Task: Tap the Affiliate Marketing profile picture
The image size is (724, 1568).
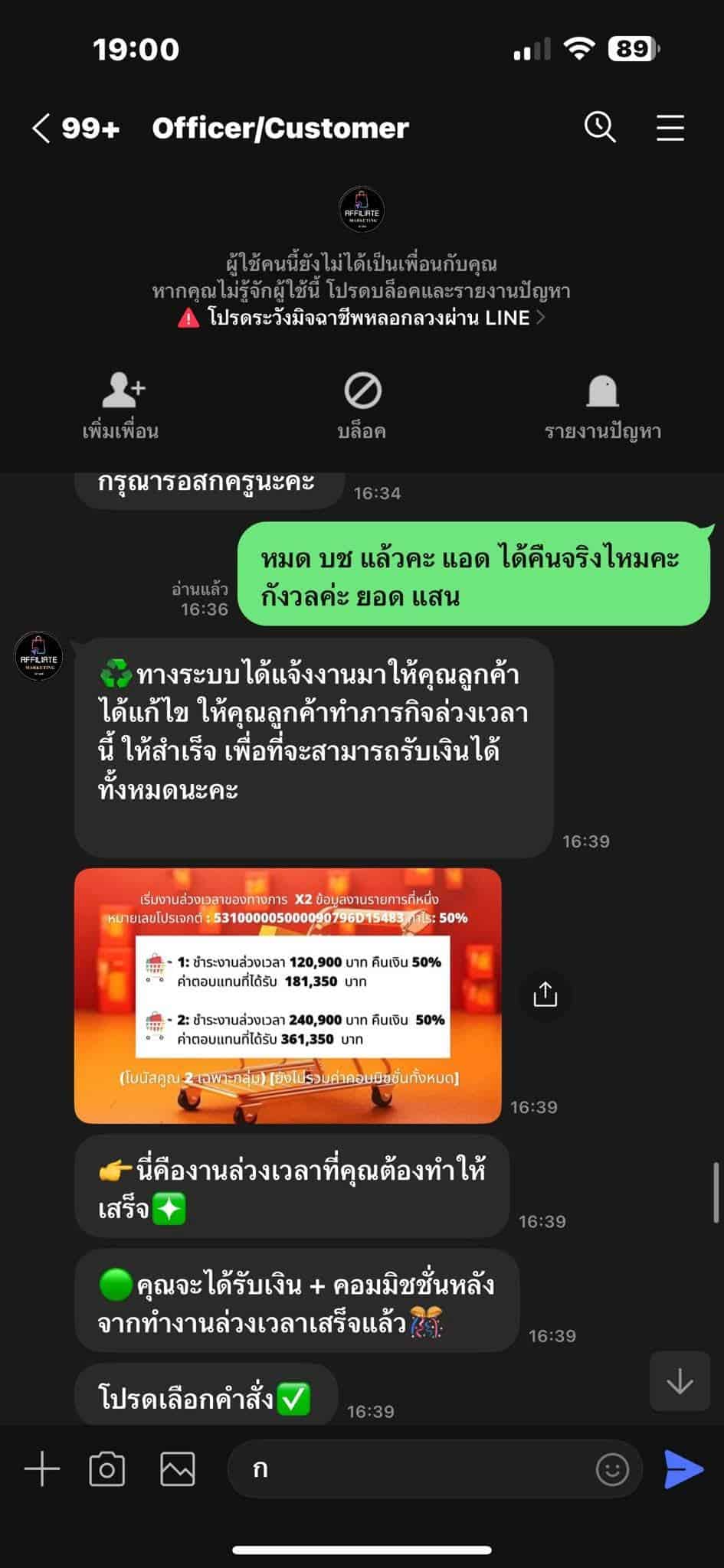Action: pyautogui.click(x=362, y=210)
